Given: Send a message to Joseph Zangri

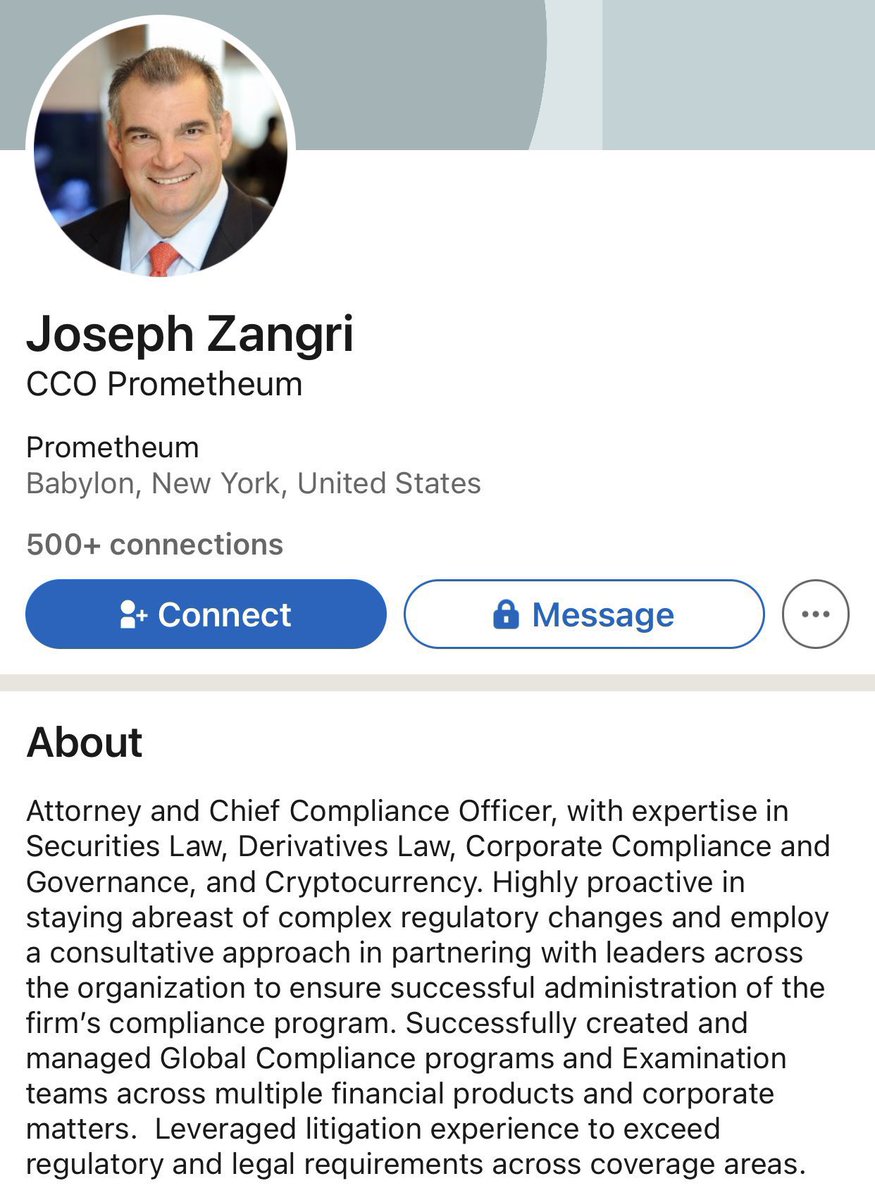Looking at the screenshot, I should pos(583,614).
